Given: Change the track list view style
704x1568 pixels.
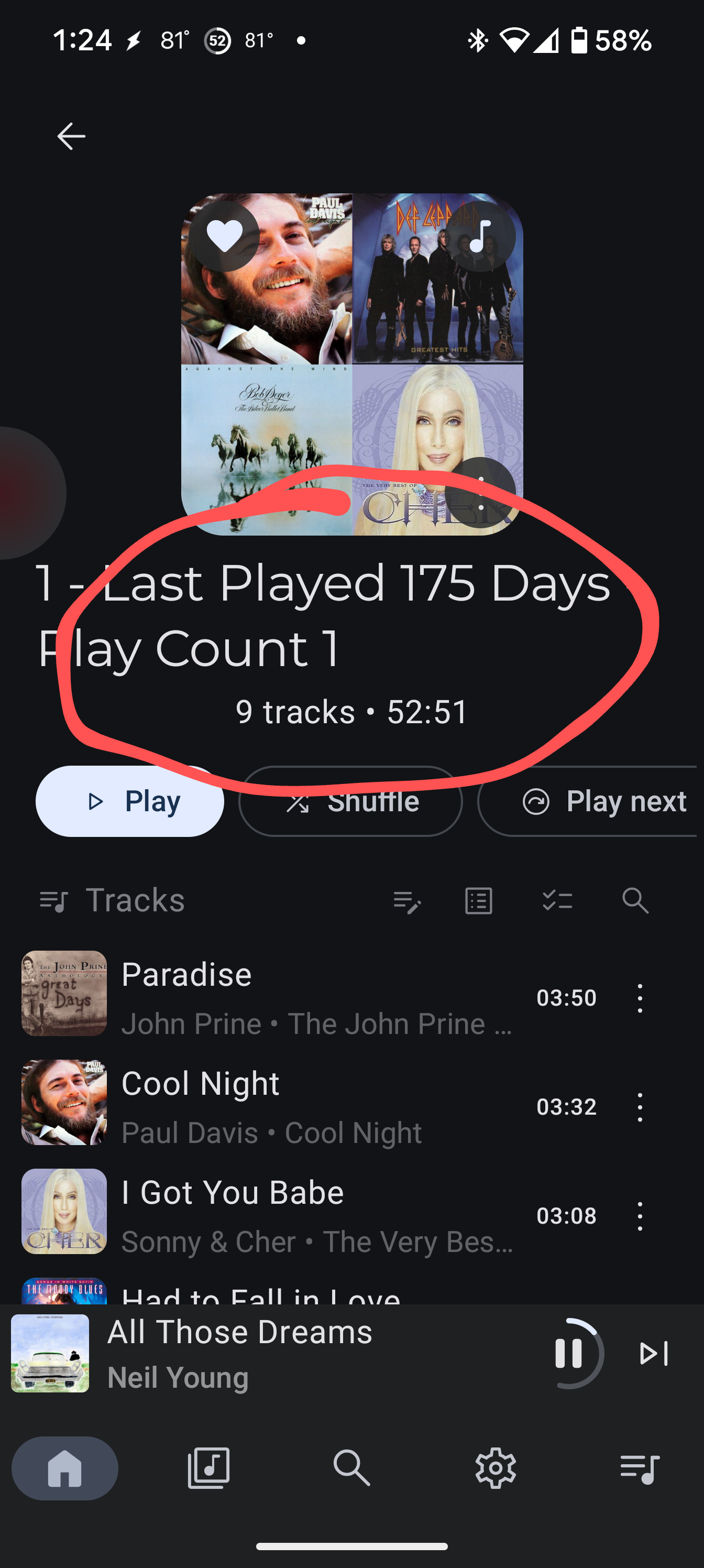Looking at the screenshot, I should click(x=479, y=901).
